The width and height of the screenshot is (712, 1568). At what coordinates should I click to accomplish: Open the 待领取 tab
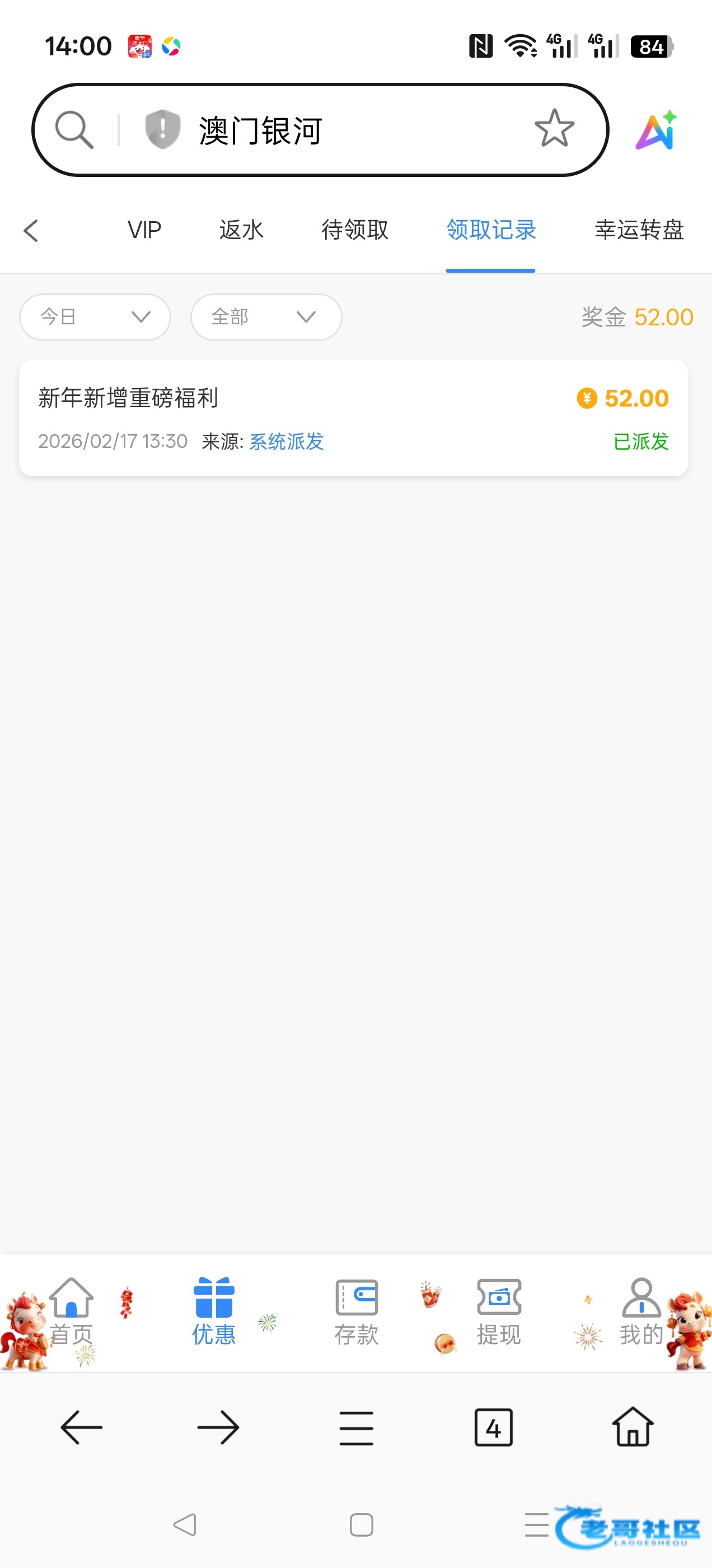coord(355,230)
